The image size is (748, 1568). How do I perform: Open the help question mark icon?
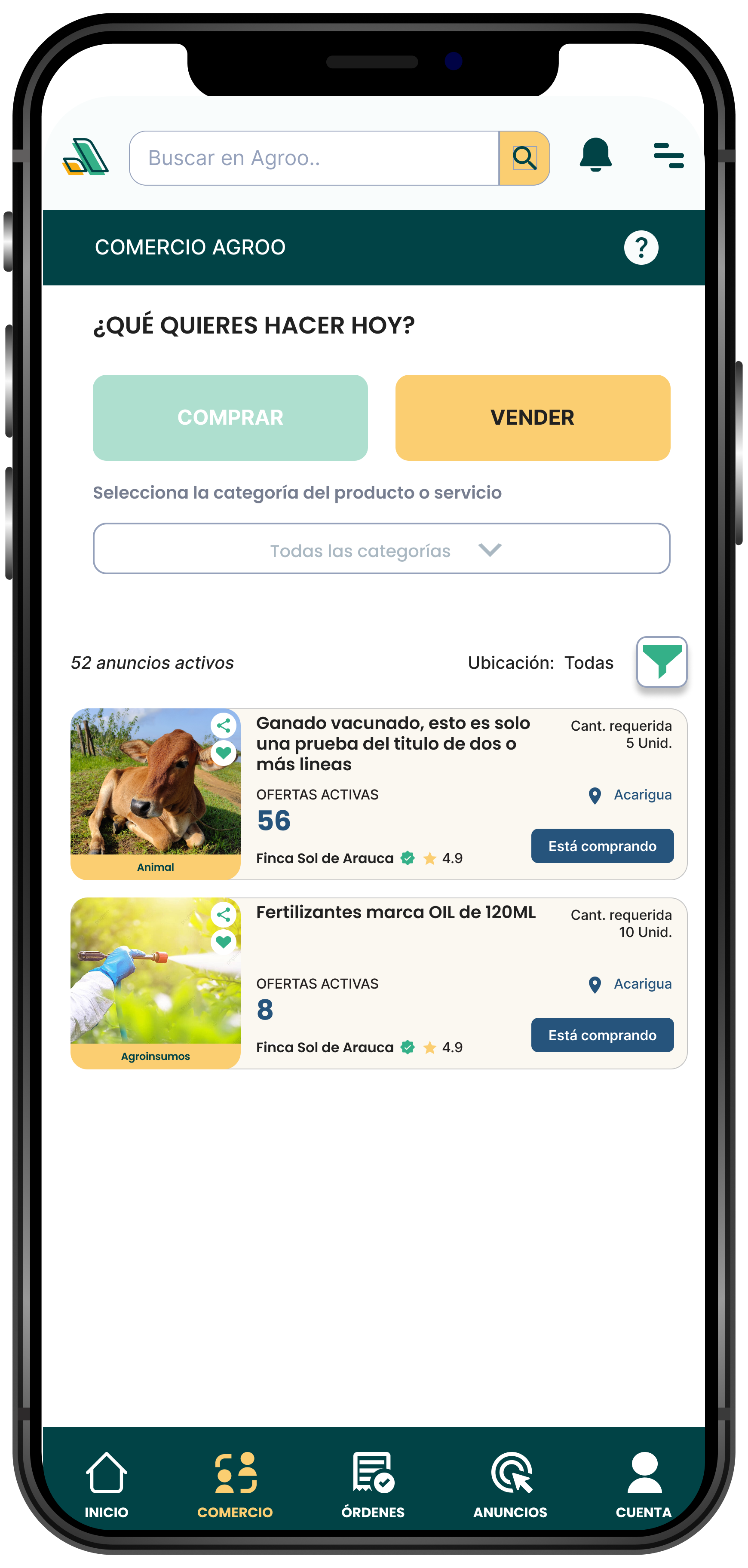641,248
